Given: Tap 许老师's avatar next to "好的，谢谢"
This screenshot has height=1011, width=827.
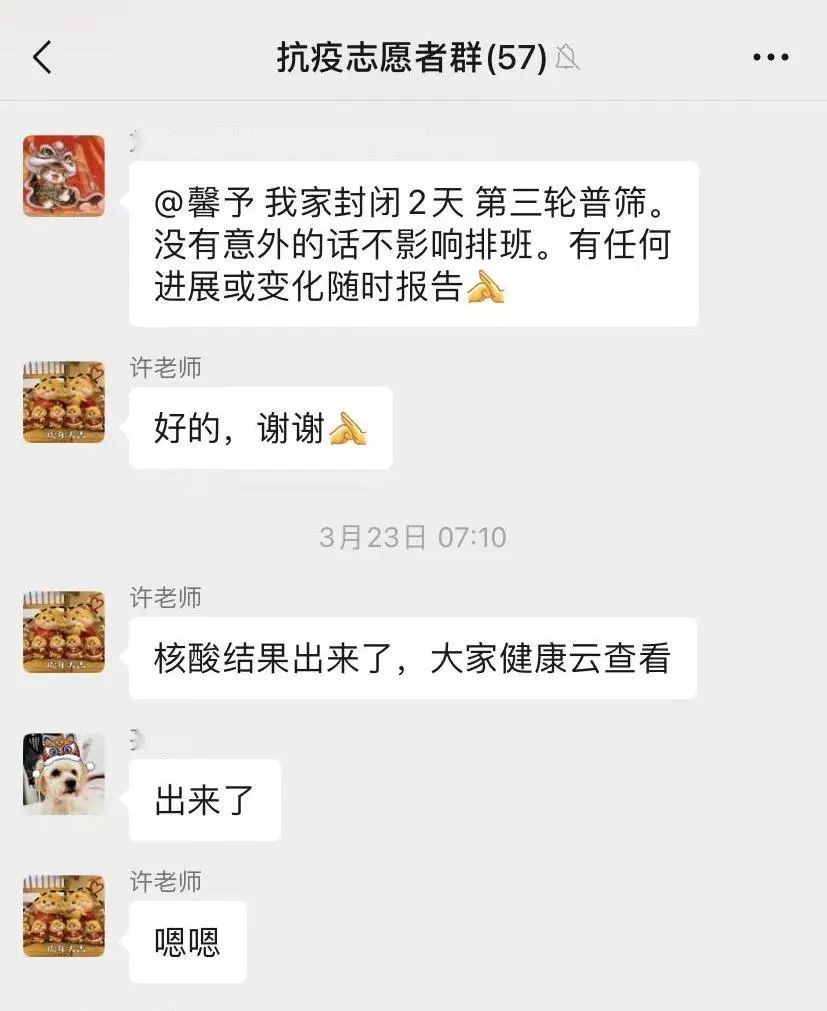Looking at the screenshot, I should 64,402.
